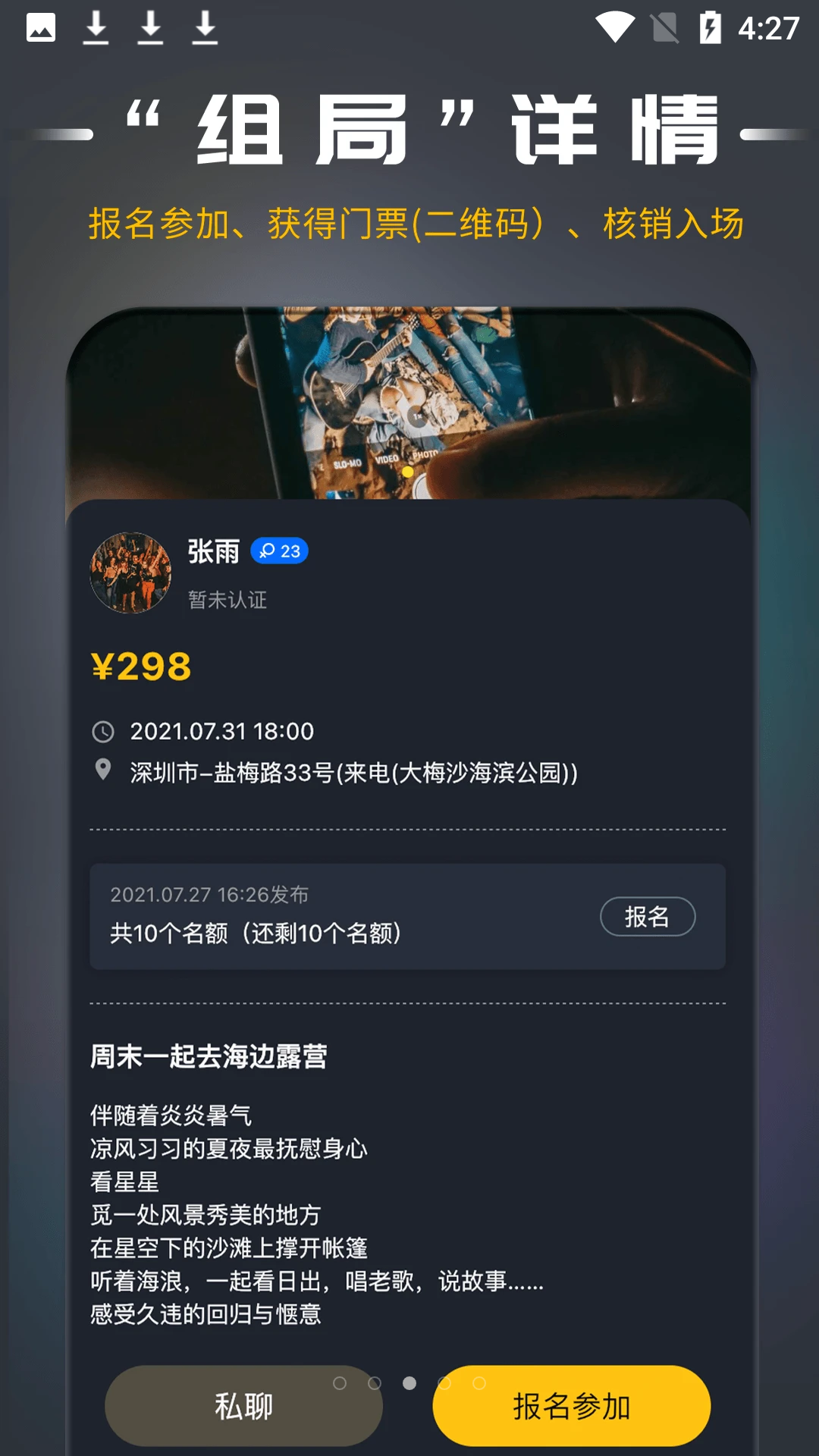Go to the fourth page indicator dot
The height and width of the screenshot is (1456, 819).
(x=444, y=1383)
